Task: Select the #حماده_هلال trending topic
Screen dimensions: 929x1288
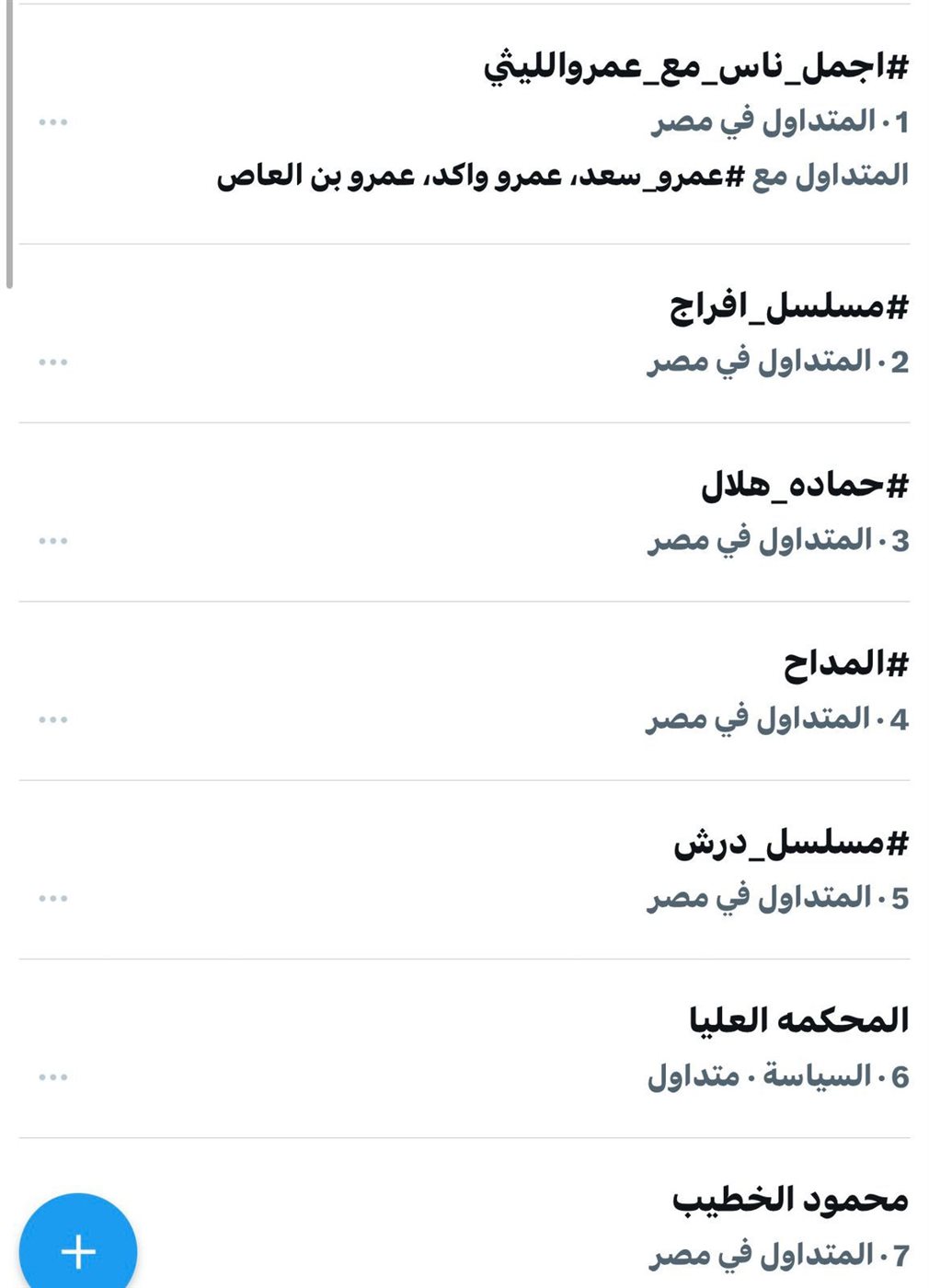Action: click(x=804, y=485)
